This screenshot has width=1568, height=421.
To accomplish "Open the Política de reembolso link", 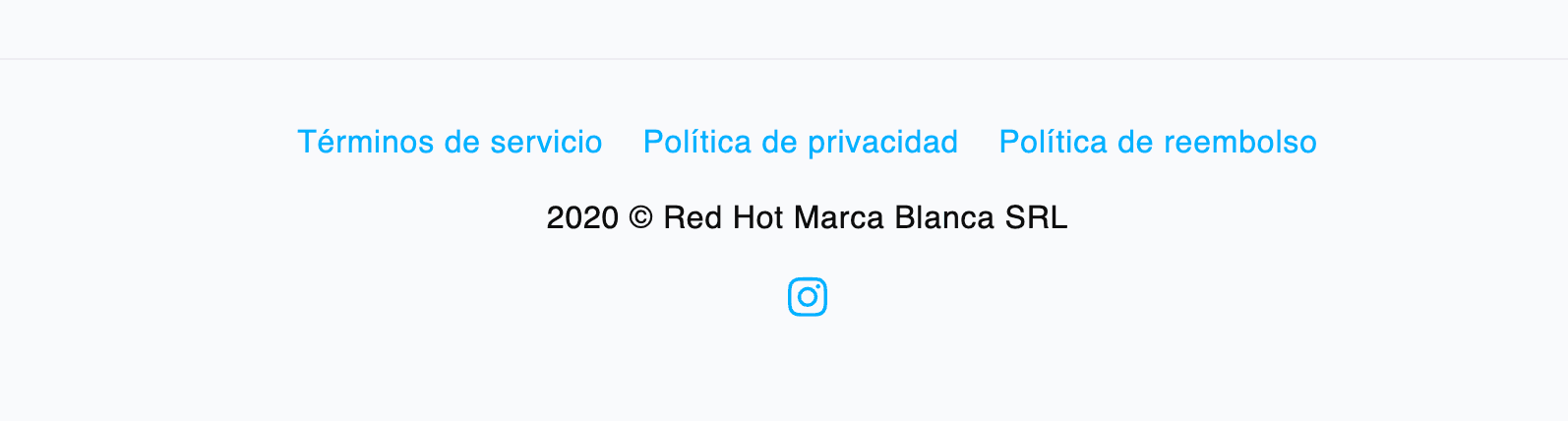I will [1158, 142].
